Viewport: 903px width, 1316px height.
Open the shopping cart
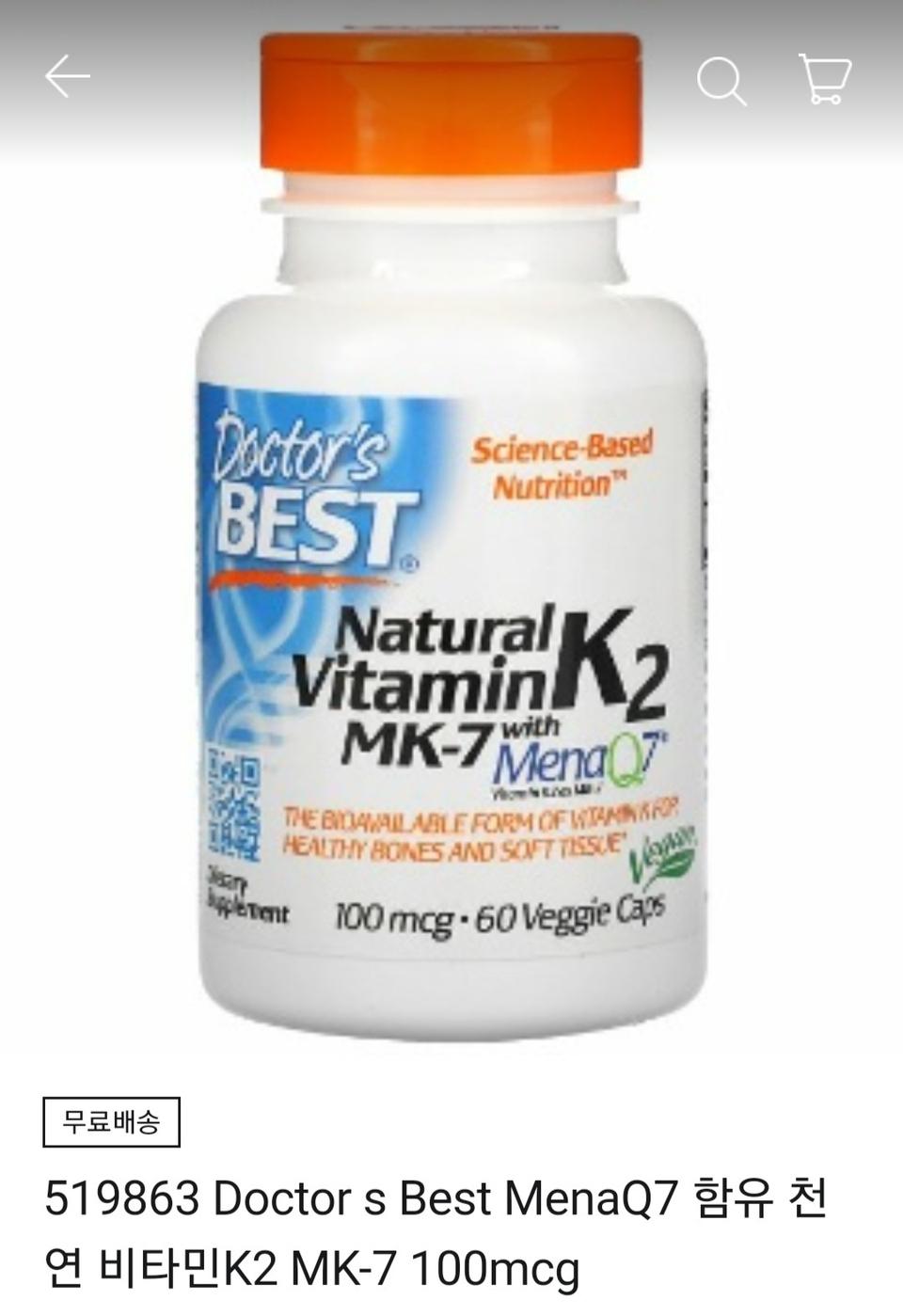825,79
